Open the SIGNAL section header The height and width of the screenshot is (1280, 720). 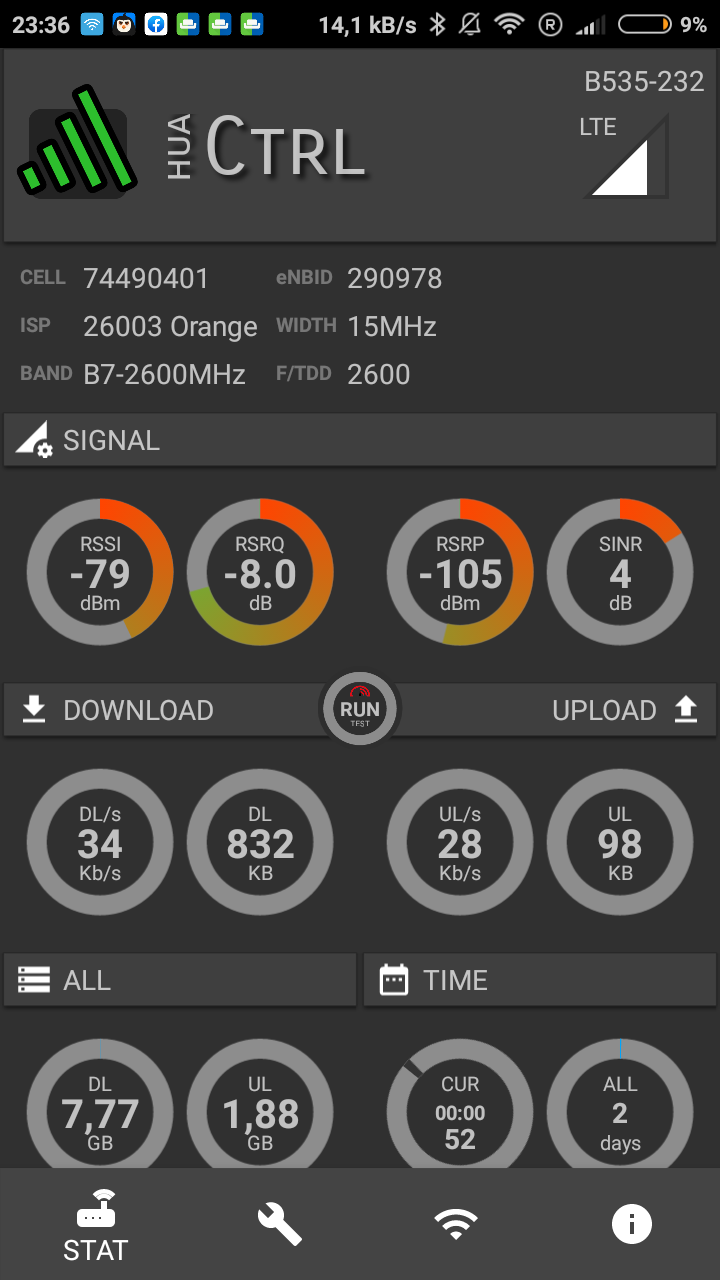[x=360, y=440]
